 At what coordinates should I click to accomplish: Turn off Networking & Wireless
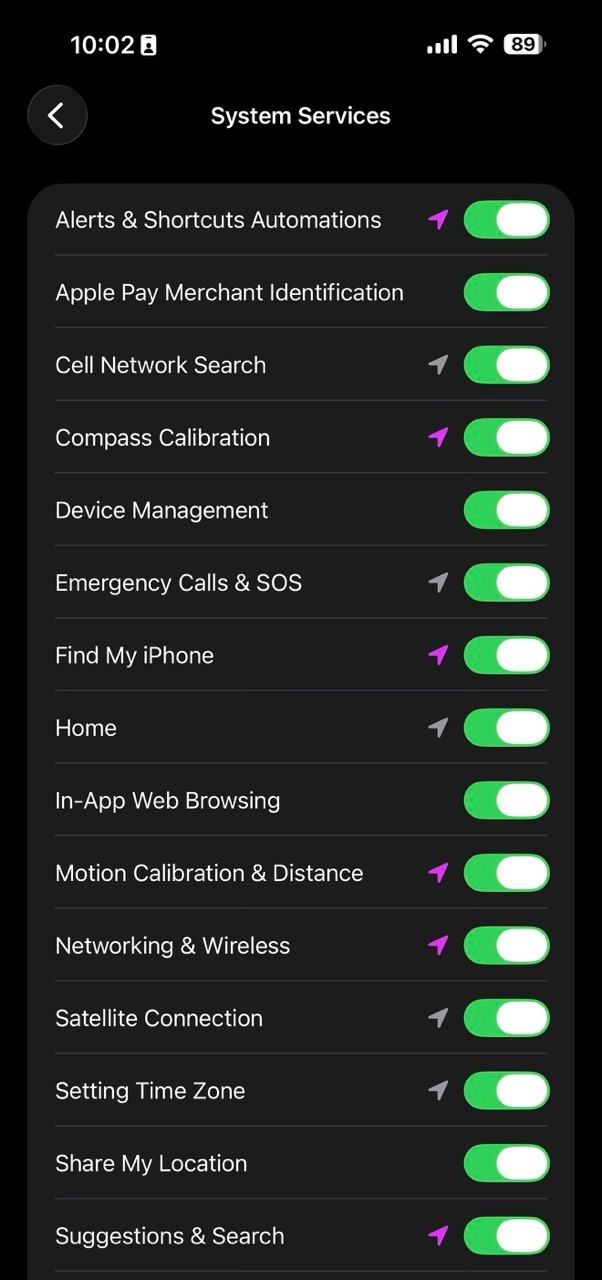507,945
